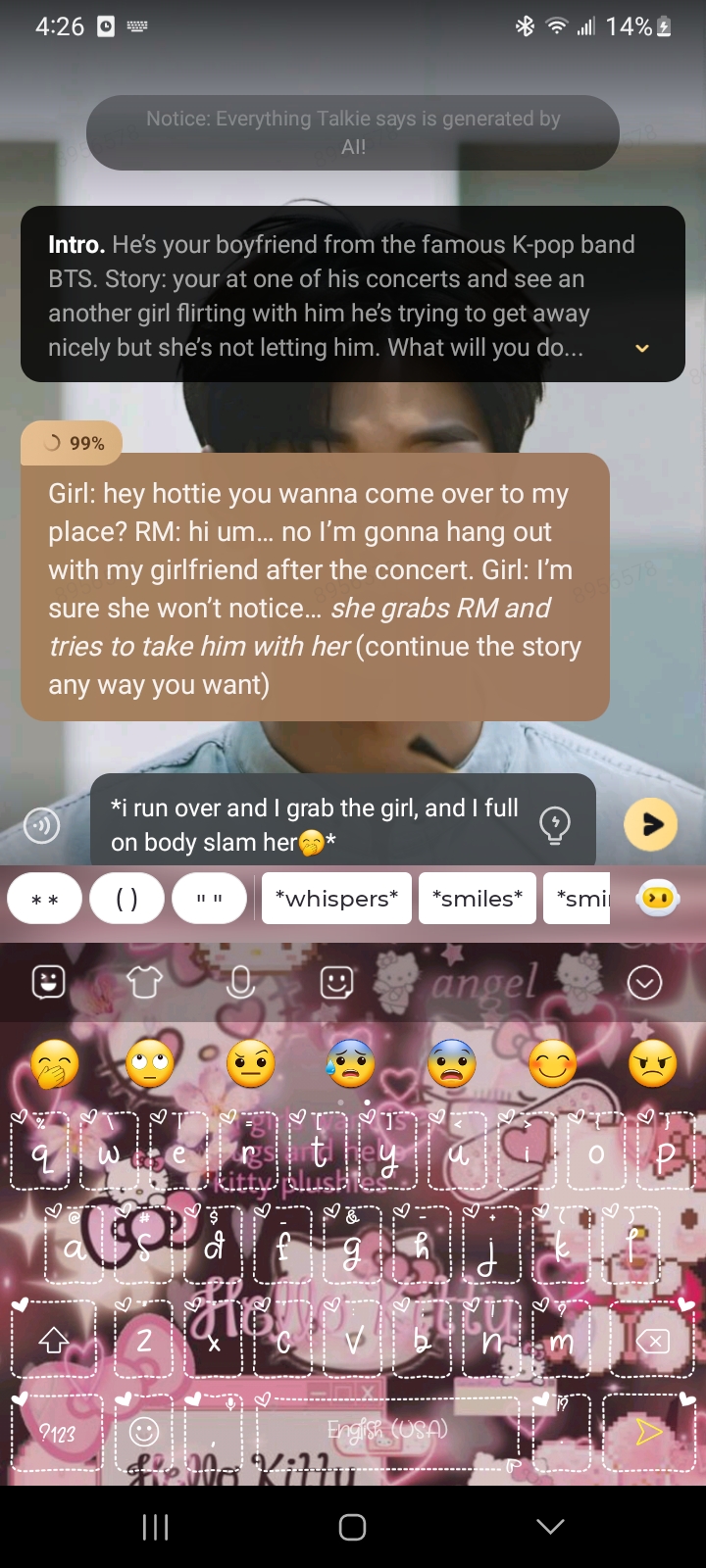This screenshot has width=706, height=1568.
Task: Insert the eye-roll emoji suggestion
Action: [x=149, y=1063]
